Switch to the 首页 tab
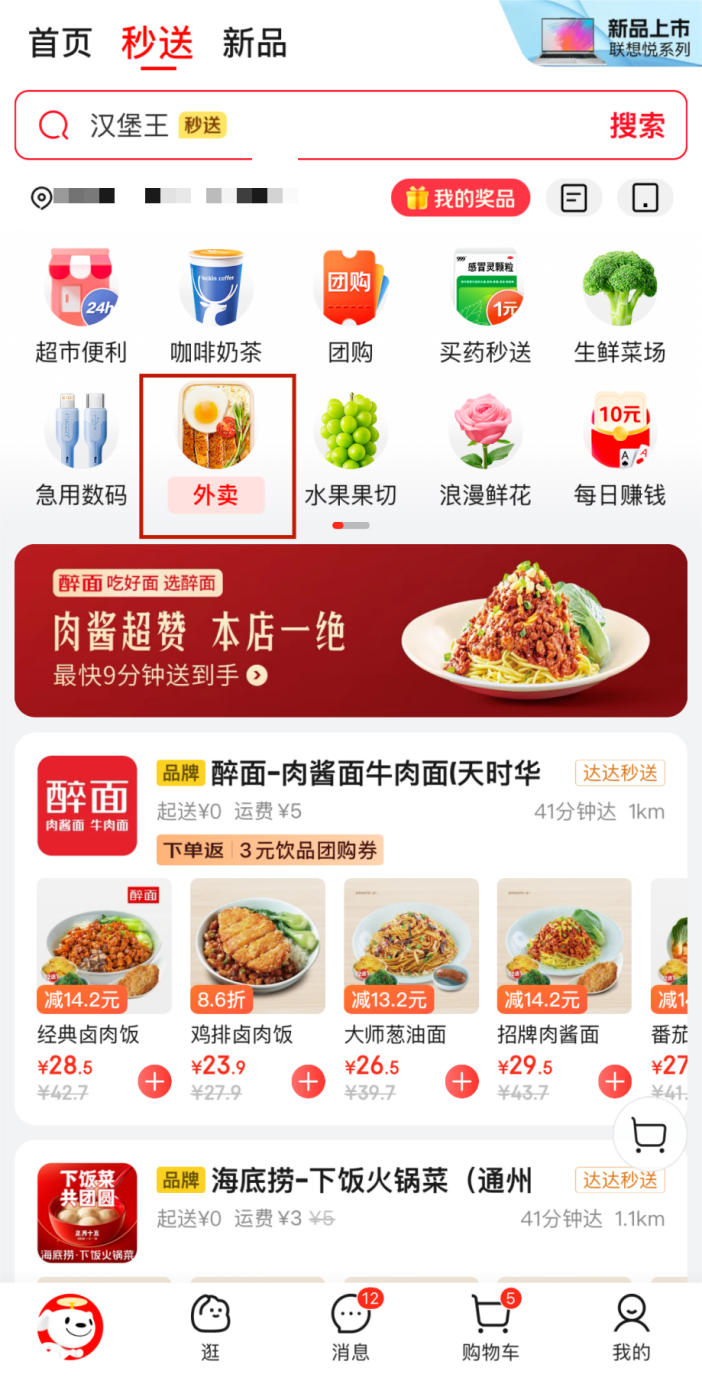The width and height of the screenshot is (702, 1397). click(x=60, y=43)
